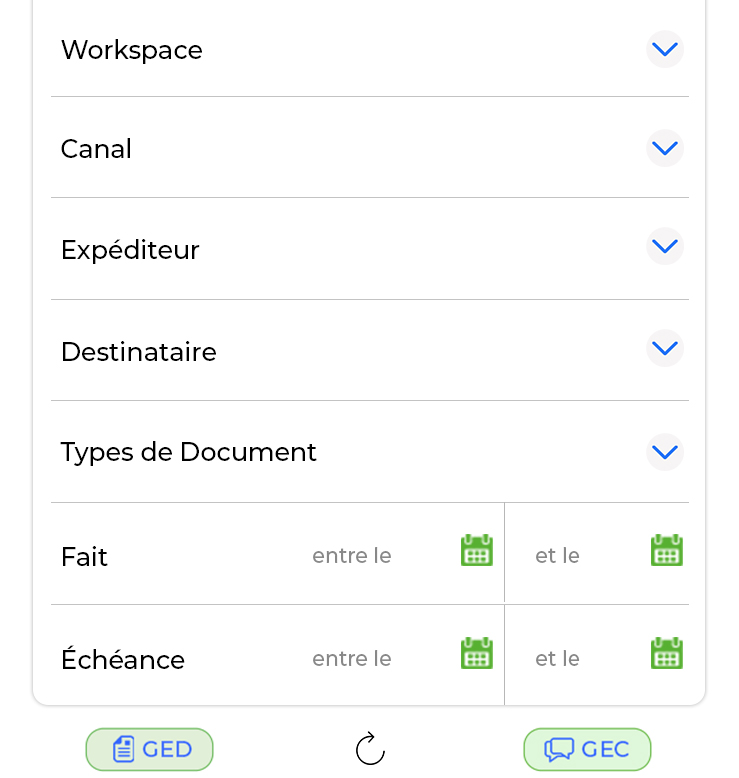Reset filters with the refresh icon
Image resolution: width=739 pixels, height=778 pixels.
pos(370,748)
